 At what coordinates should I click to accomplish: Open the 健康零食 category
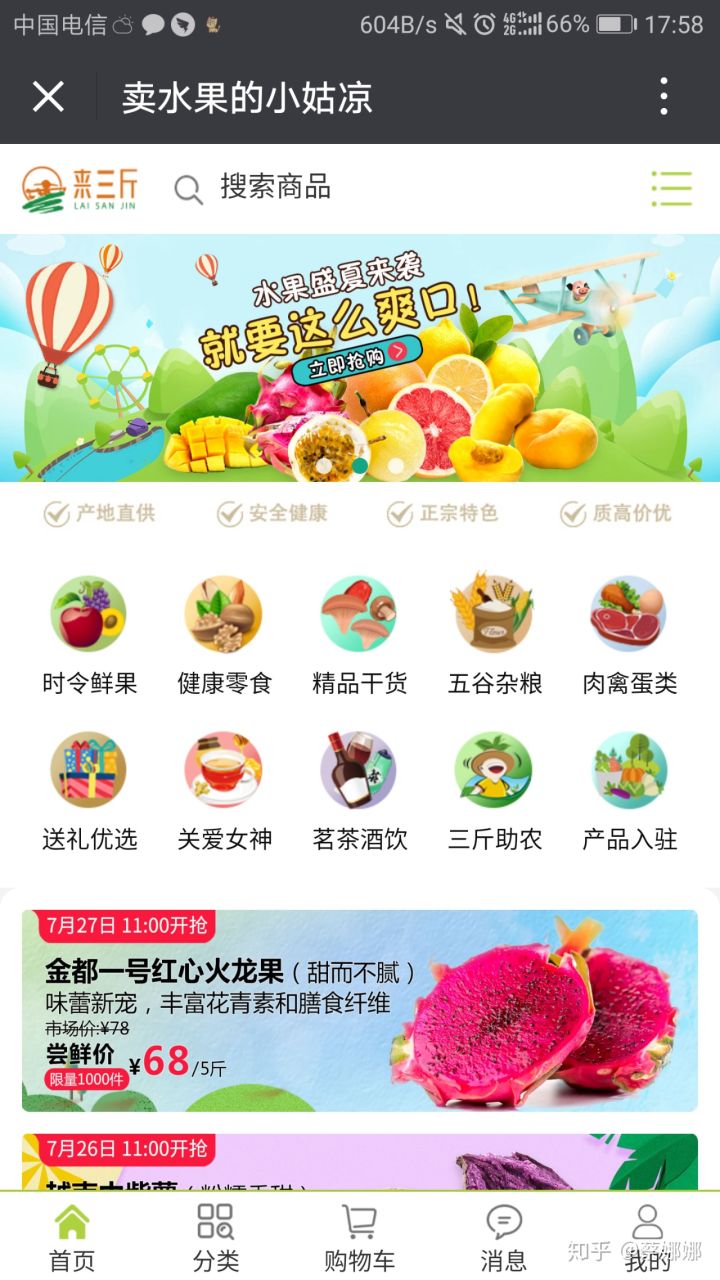(x=224, y=635)
